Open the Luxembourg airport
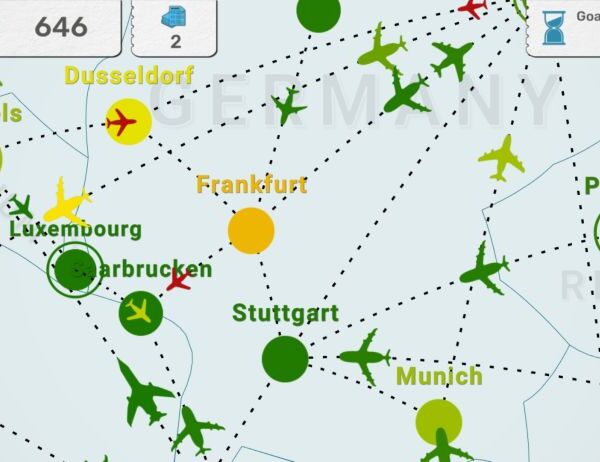Image resolution: width=600 pixels, height=462 pixels. click(x=74, y=269)
